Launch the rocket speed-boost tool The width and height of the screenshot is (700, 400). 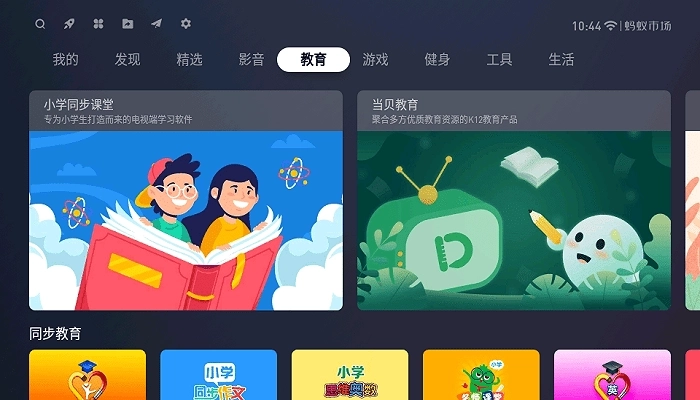click(x=69, y=24)
